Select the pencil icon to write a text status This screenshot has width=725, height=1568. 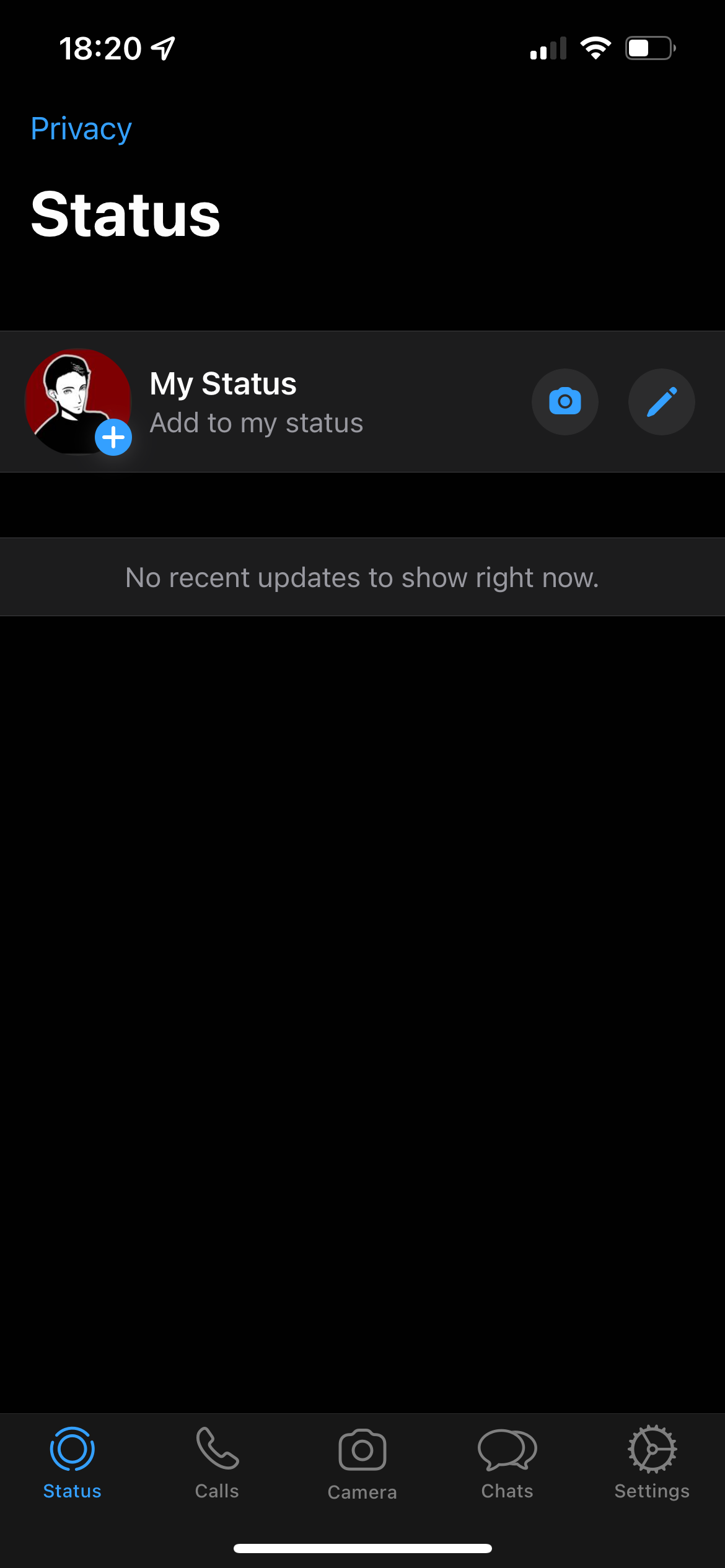click(x=661, y=402)
